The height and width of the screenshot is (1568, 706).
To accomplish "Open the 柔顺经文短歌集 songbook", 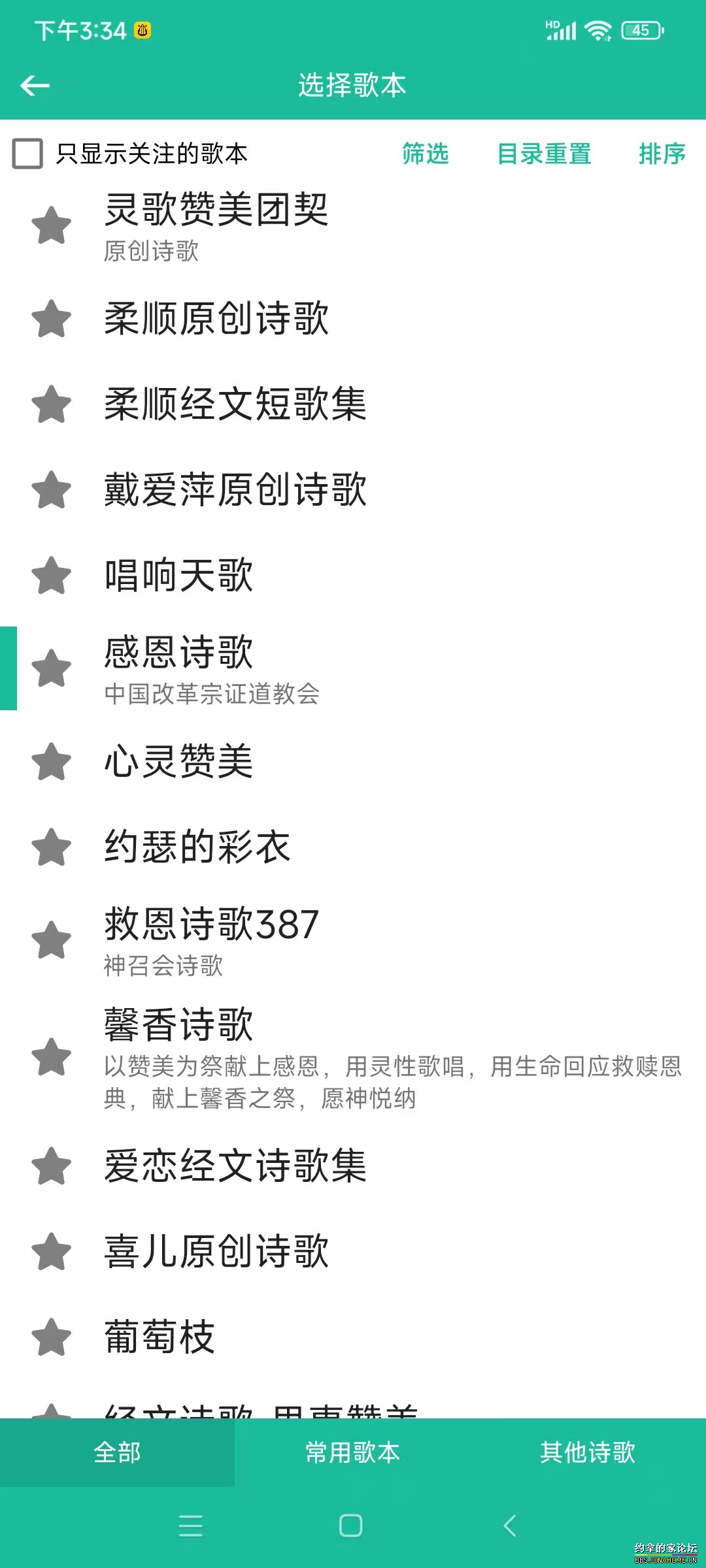I will [x=235, y=404].
